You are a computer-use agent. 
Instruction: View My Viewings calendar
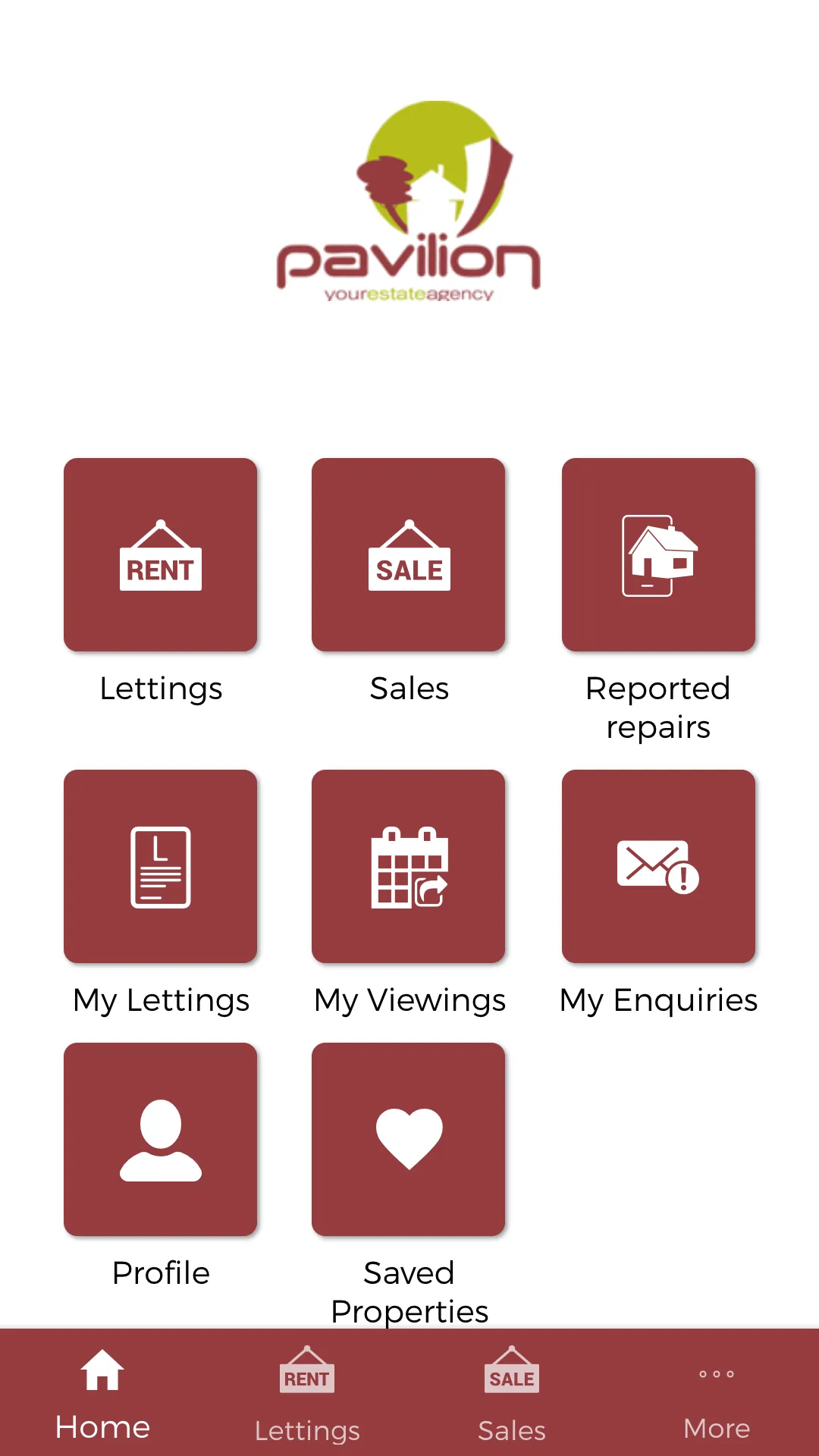pyautogui.click(x=408, y=866)
